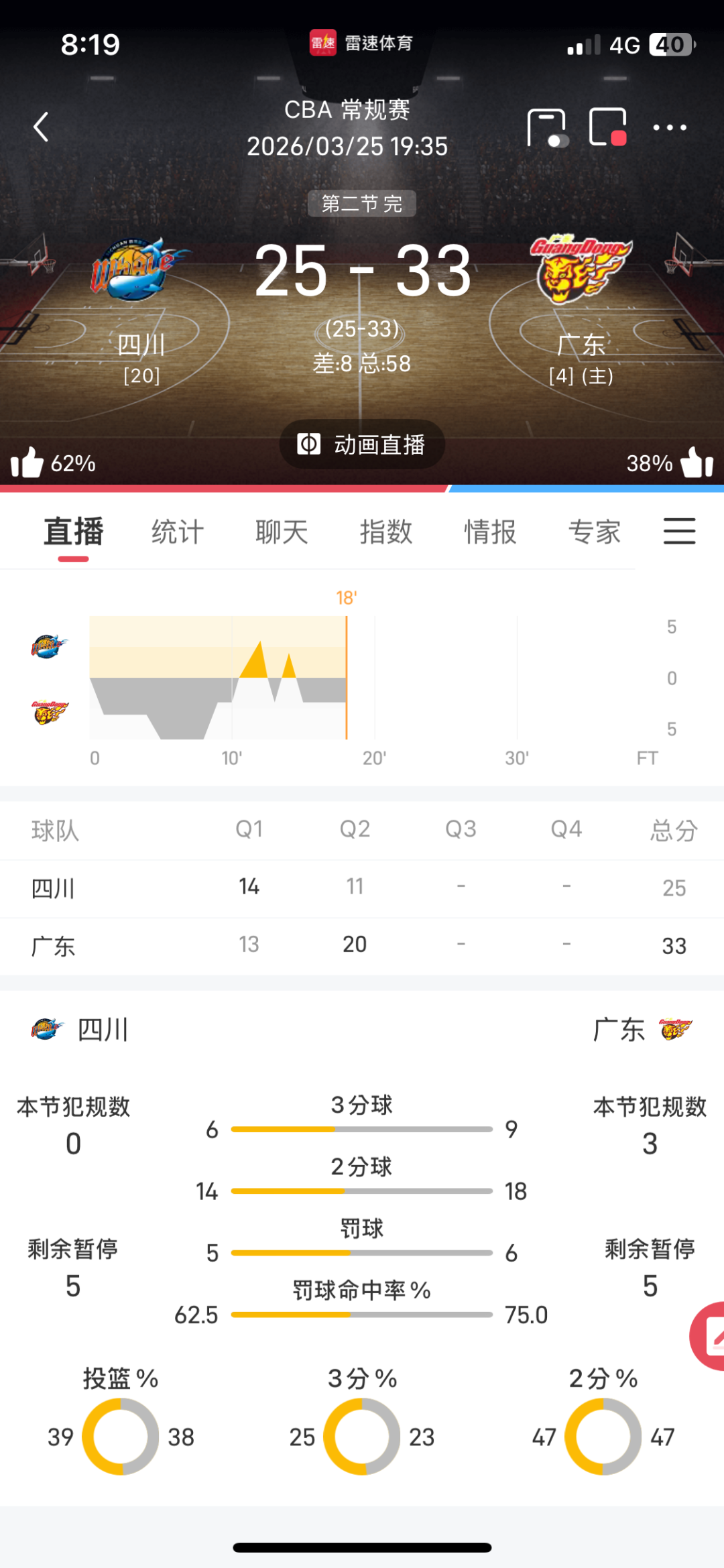
Task: Go back using the top-left arrow
Action: [42, 127]
